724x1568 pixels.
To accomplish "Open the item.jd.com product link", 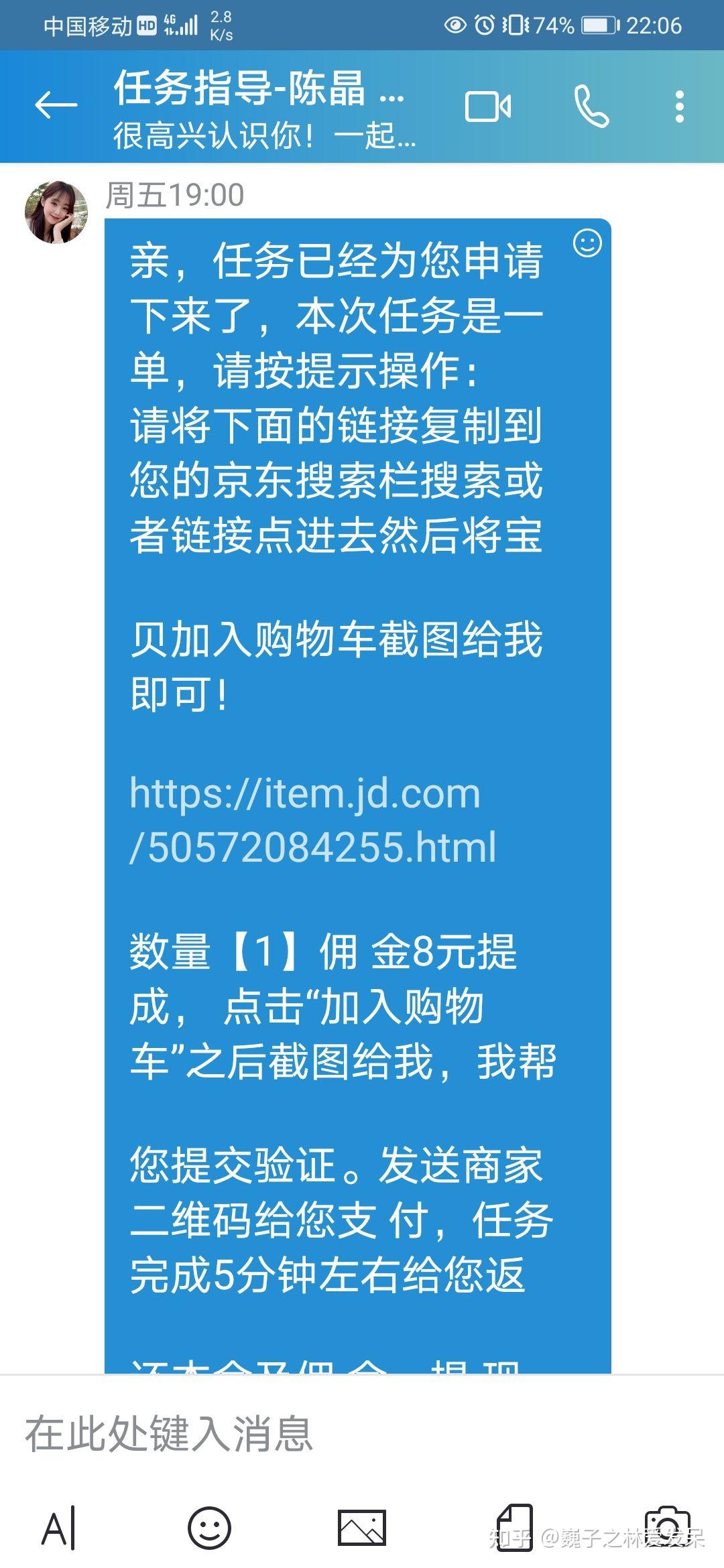I will (312, 820).
